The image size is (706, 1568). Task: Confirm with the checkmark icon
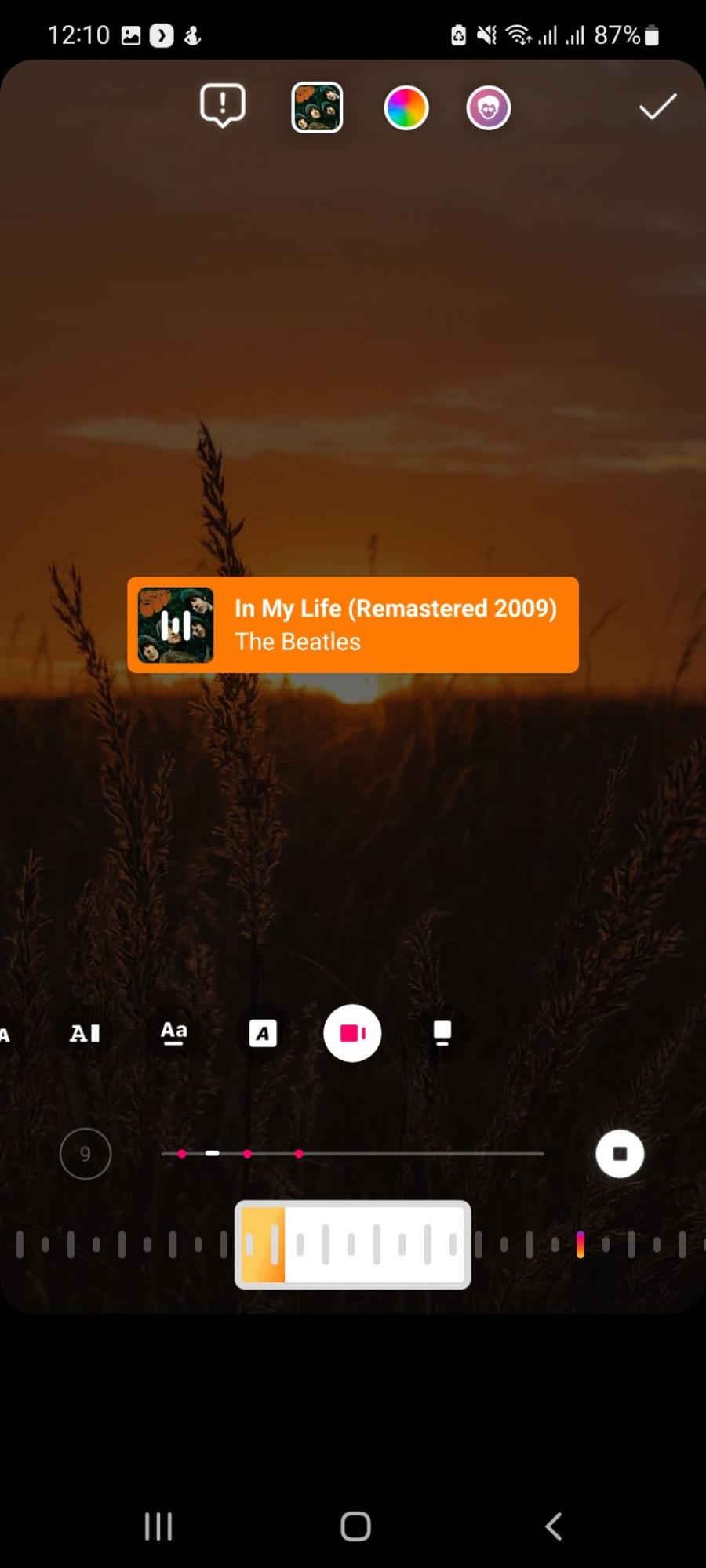coord(657,107)
